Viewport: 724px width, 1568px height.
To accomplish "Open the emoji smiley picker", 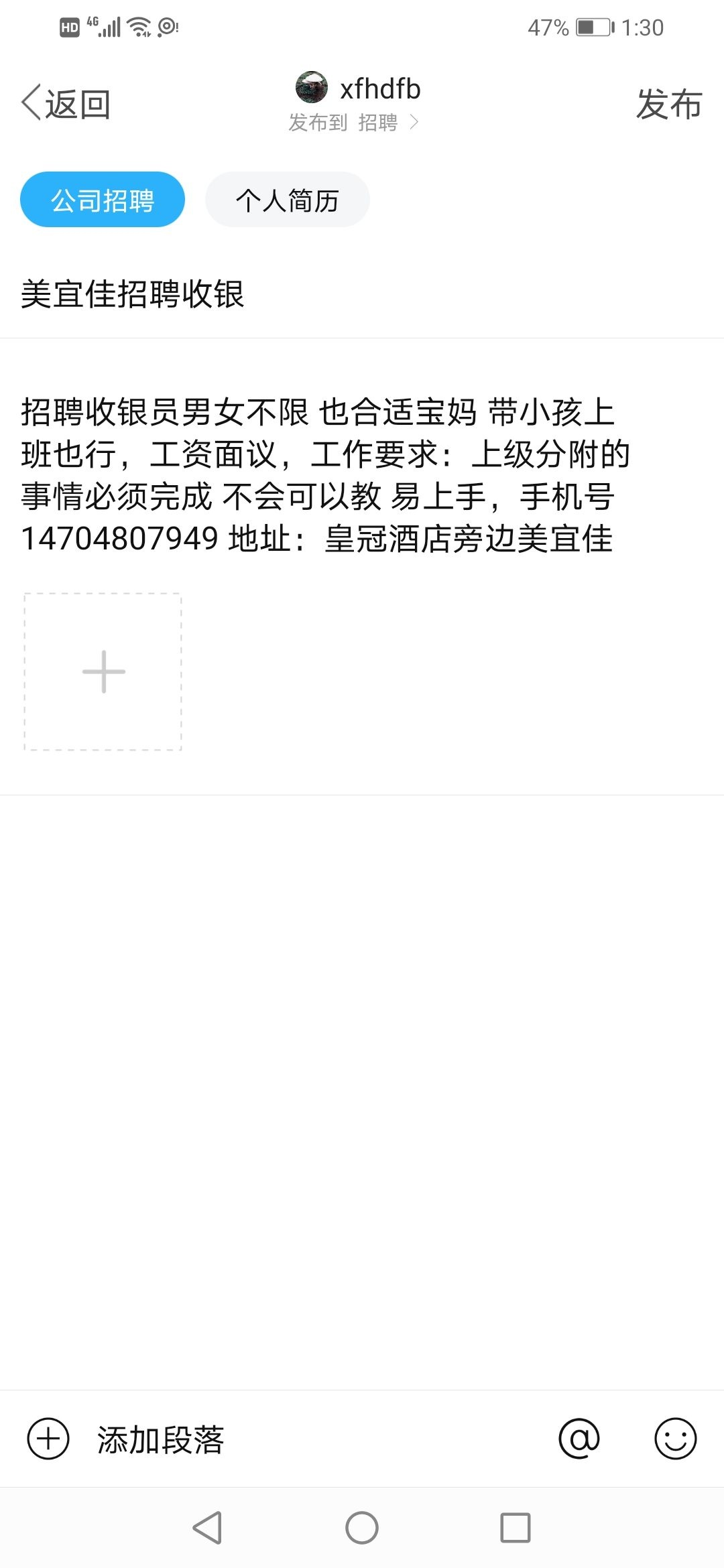I will pyautogui.click(x=675, y=1439).
